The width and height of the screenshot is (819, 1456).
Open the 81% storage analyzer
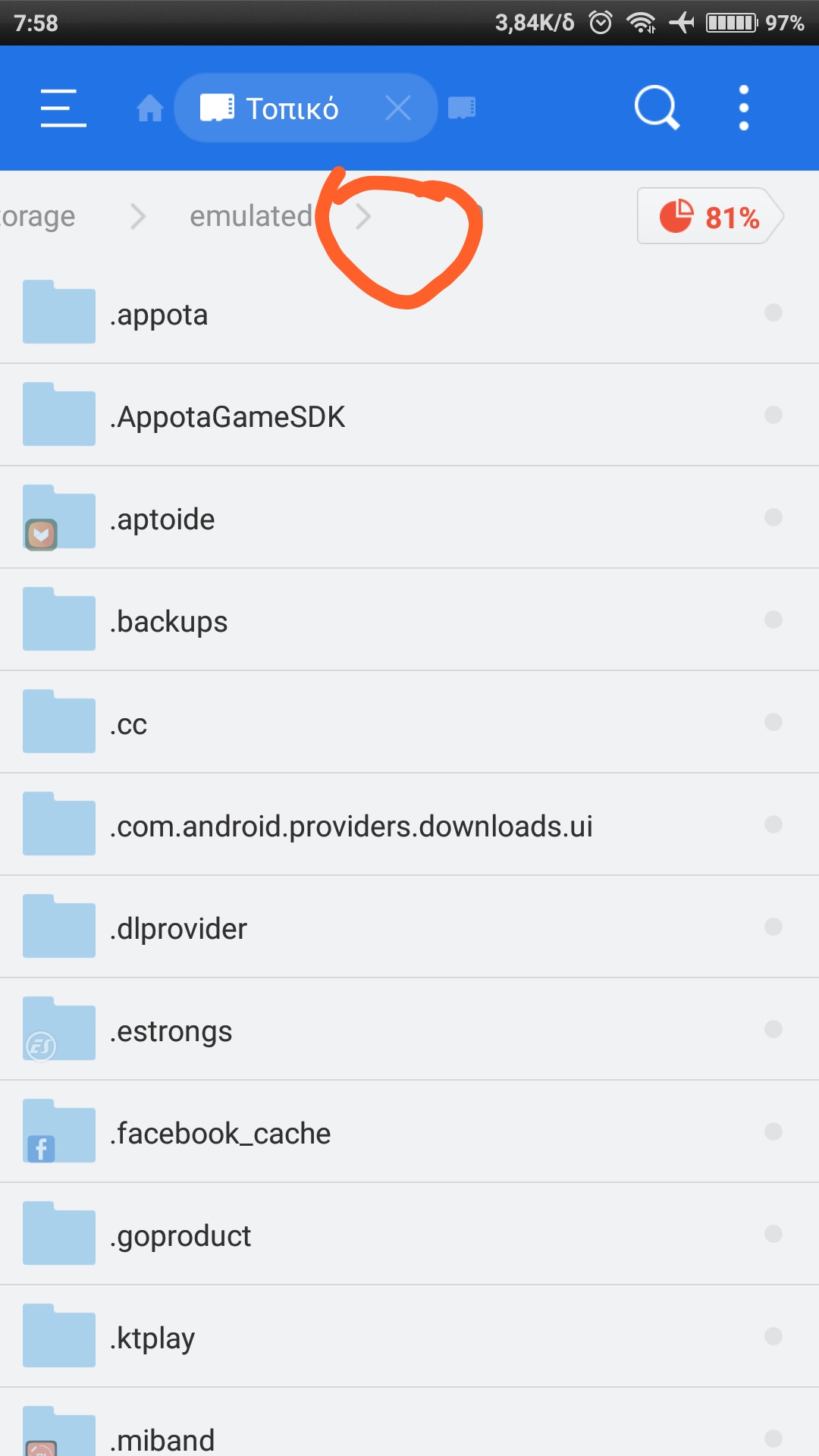(x=710, y=216)
